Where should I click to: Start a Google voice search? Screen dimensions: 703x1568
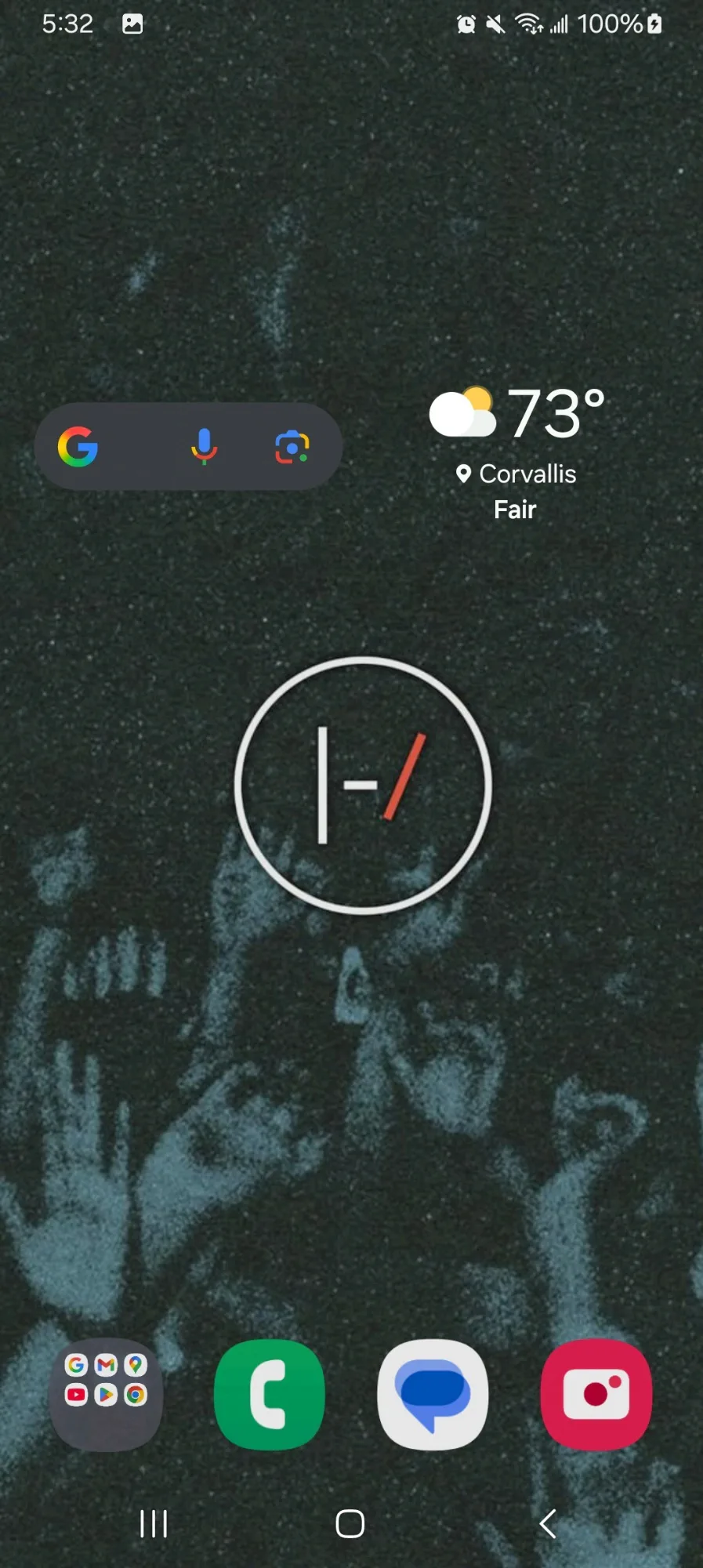pos(204,447)
